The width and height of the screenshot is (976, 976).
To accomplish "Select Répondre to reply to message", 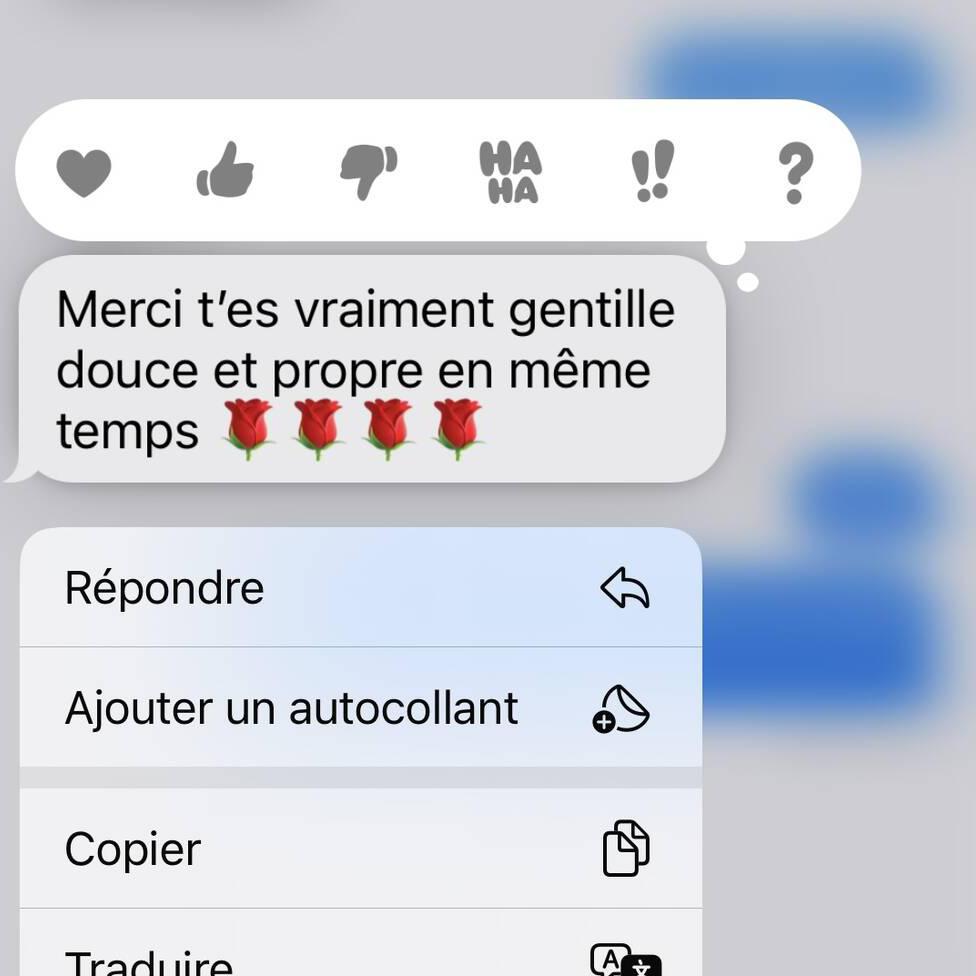I will coord(360,588).
